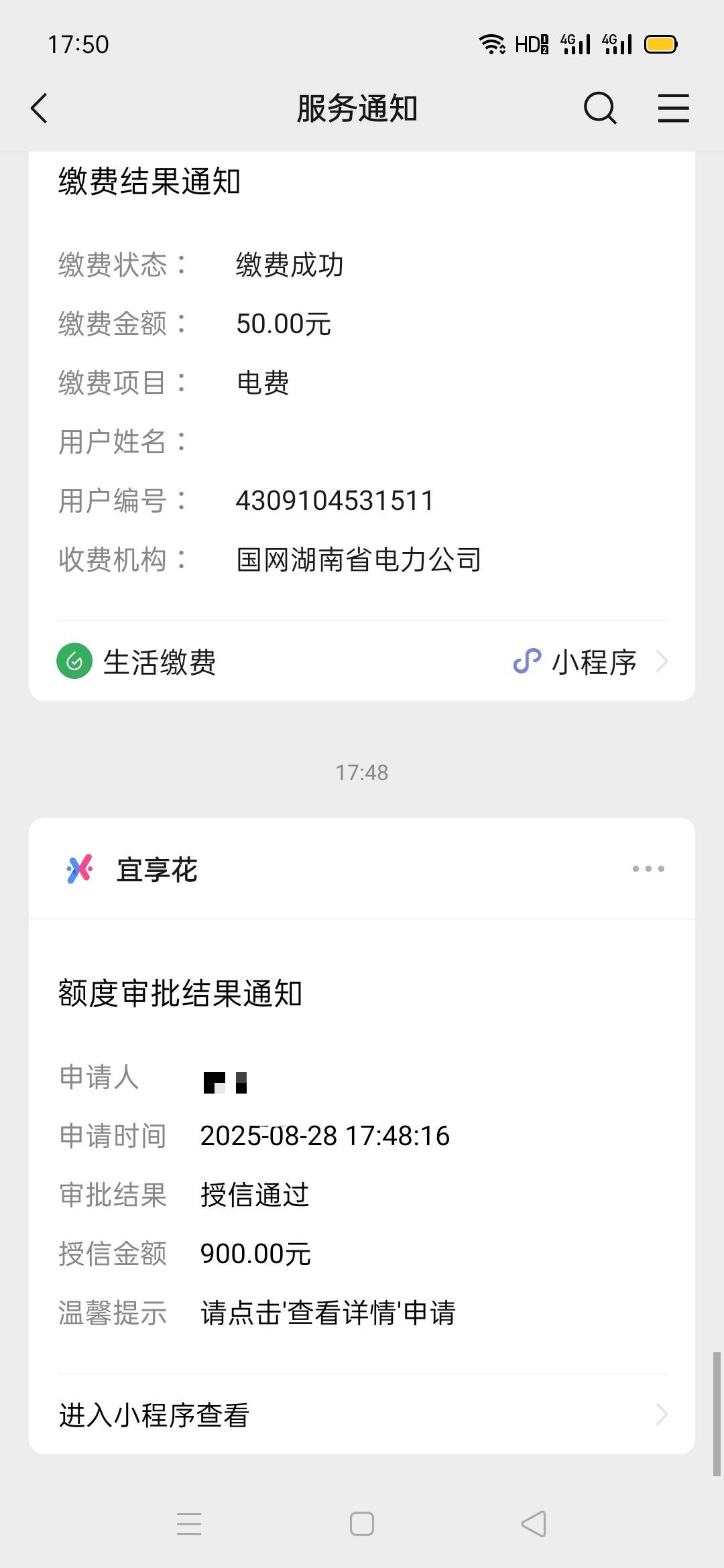Go to the system home screen

click(x=362, y=1524)
